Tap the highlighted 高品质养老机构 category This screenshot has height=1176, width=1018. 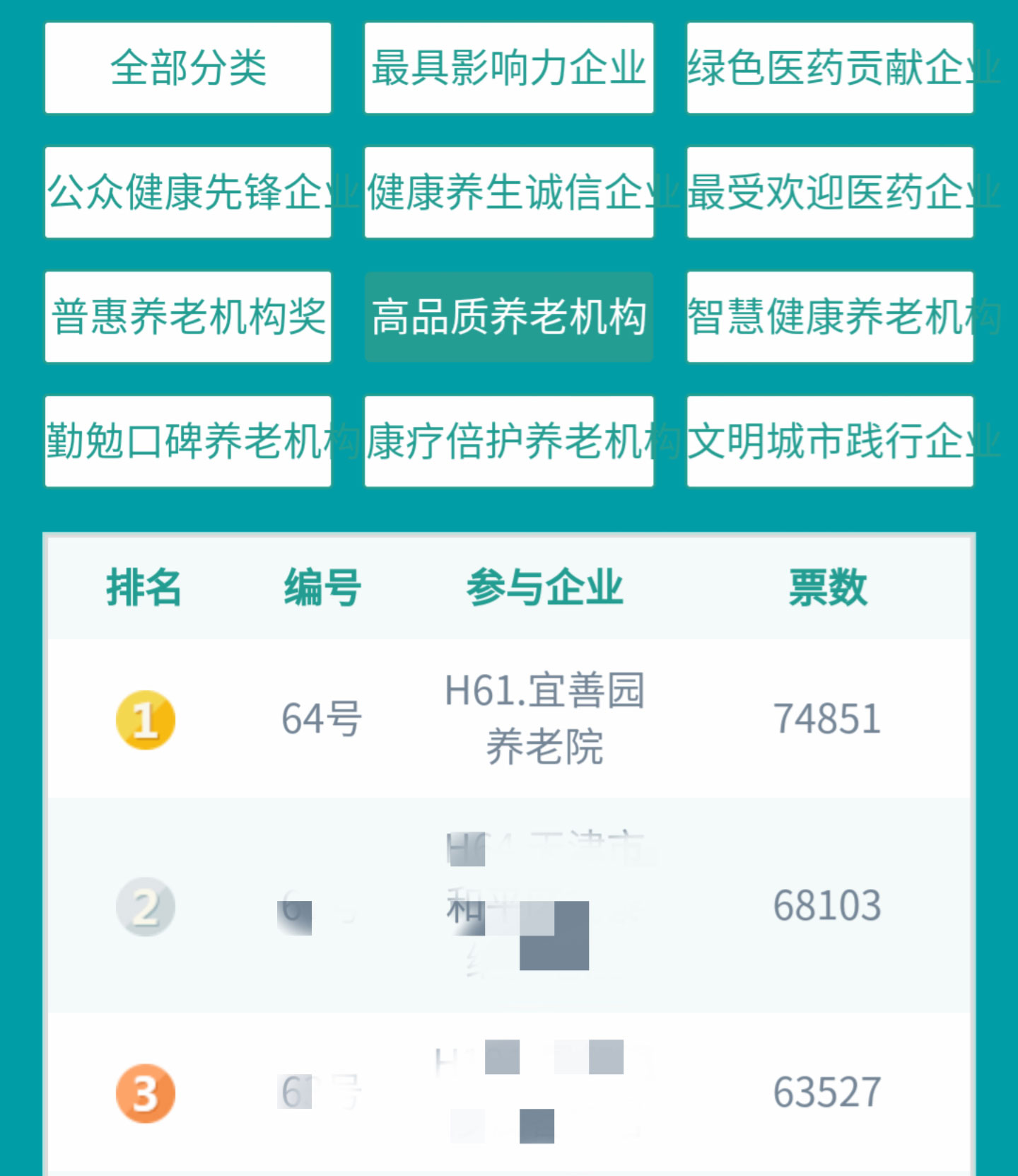[508, 317]
